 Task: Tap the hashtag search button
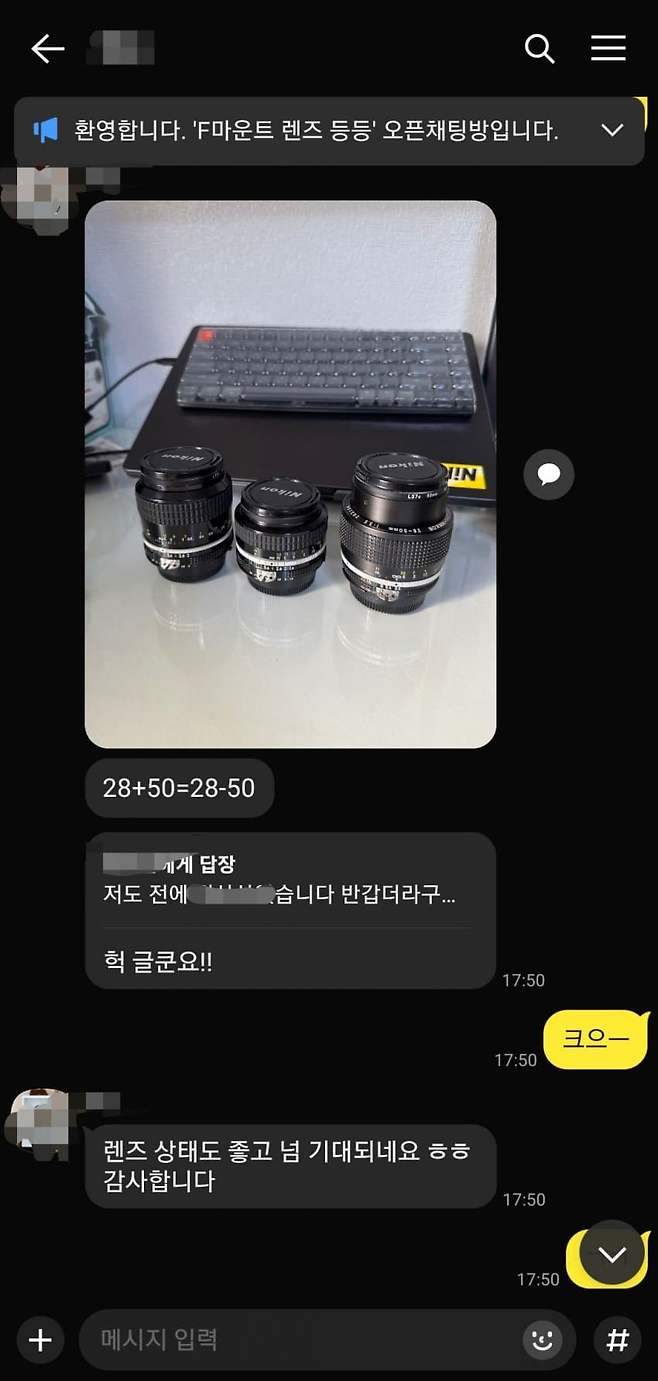tap(618, 1340)
